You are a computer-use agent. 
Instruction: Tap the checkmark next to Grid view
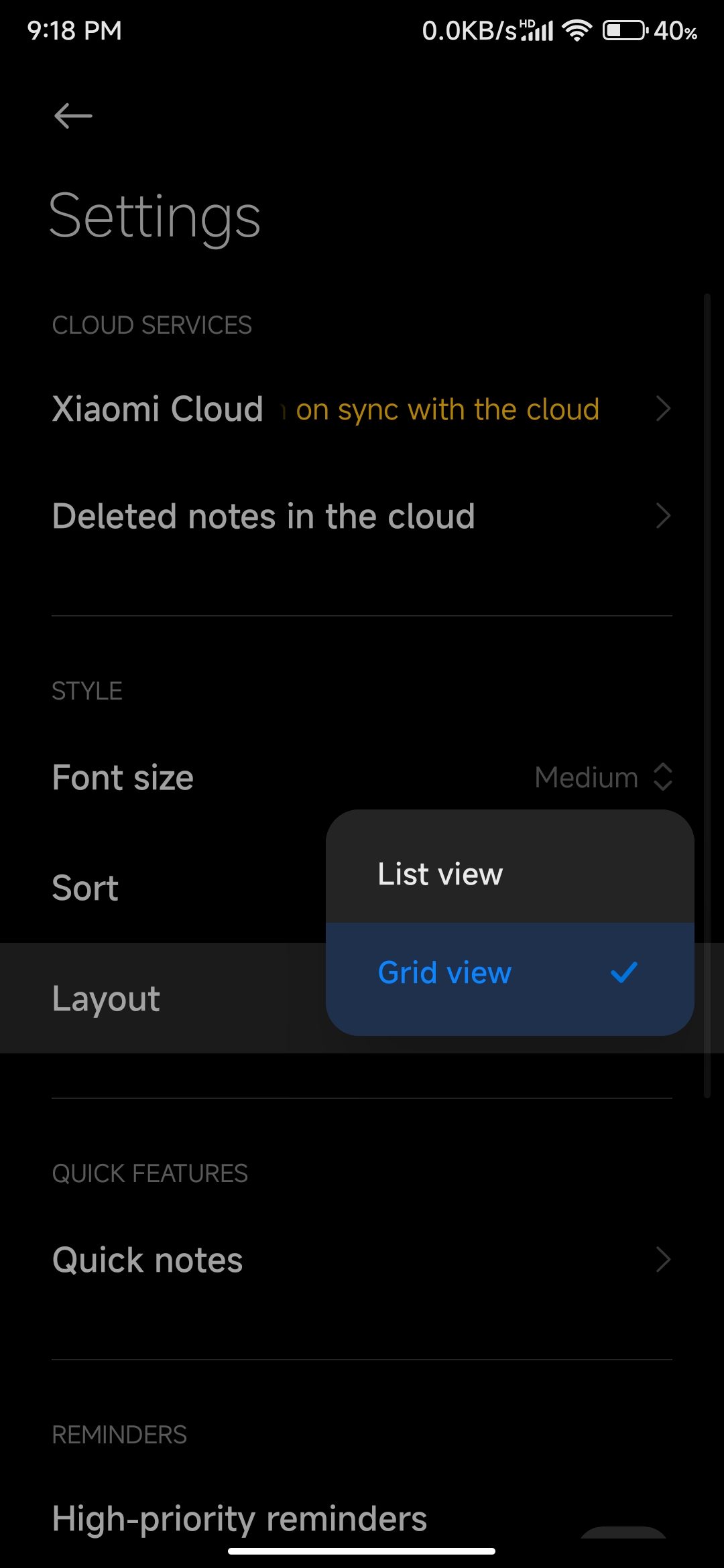pyautogui.click(x=624, y=973)
